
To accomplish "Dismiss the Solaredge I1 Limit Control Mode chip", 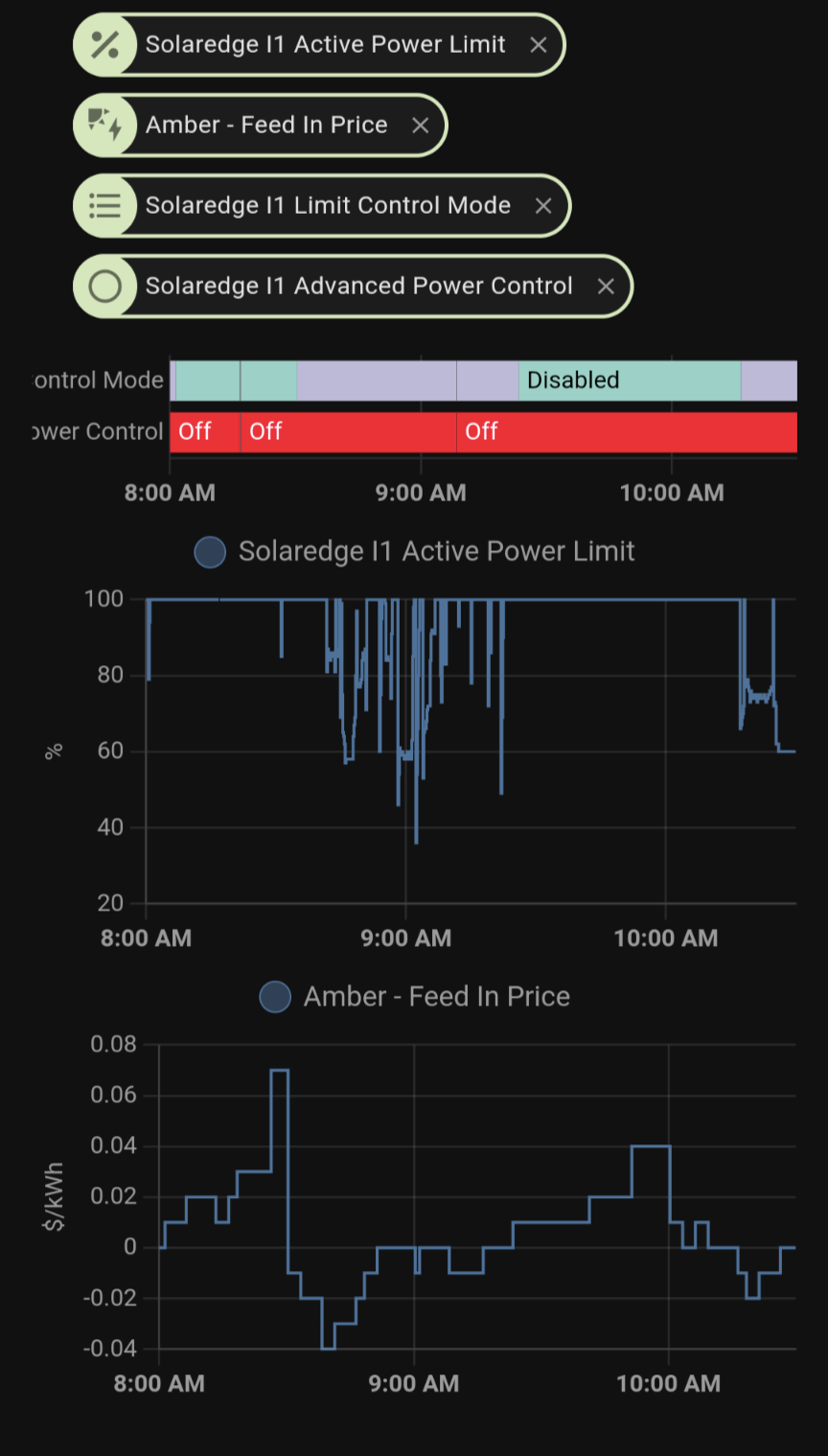I will click(543, 205).
